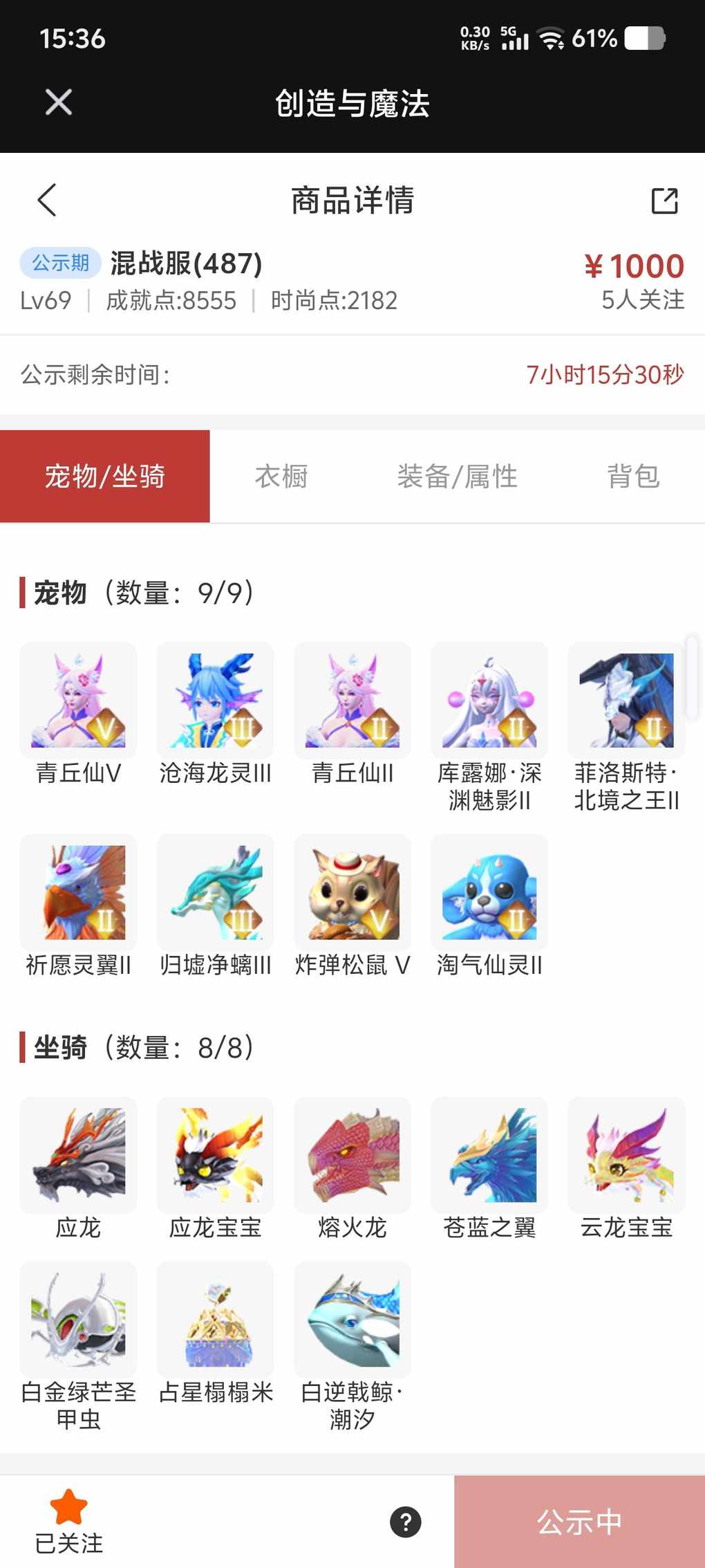Switch to the 衣橱 tab
The width and height of the screenshot is (705, 1568).
coord(281,477)
